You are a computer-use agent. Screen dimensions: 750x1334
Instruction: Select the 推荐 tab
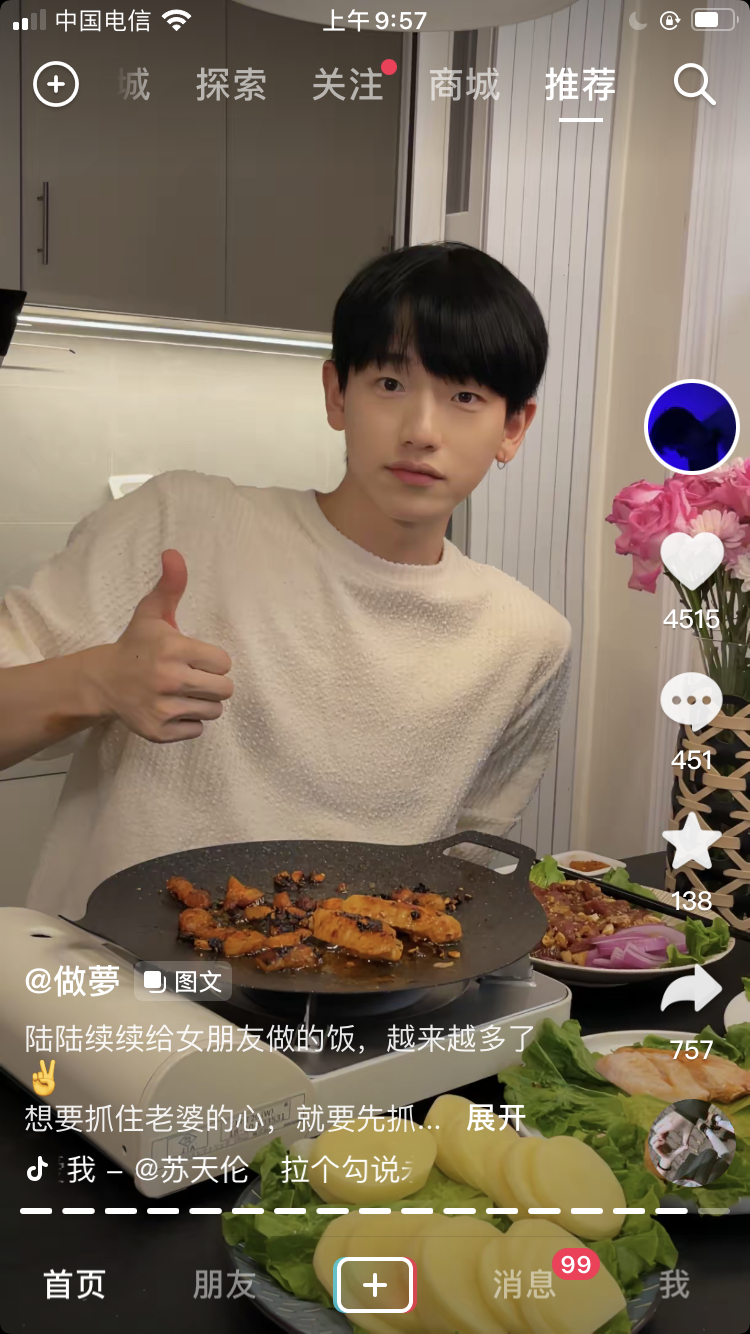(580, 86)
